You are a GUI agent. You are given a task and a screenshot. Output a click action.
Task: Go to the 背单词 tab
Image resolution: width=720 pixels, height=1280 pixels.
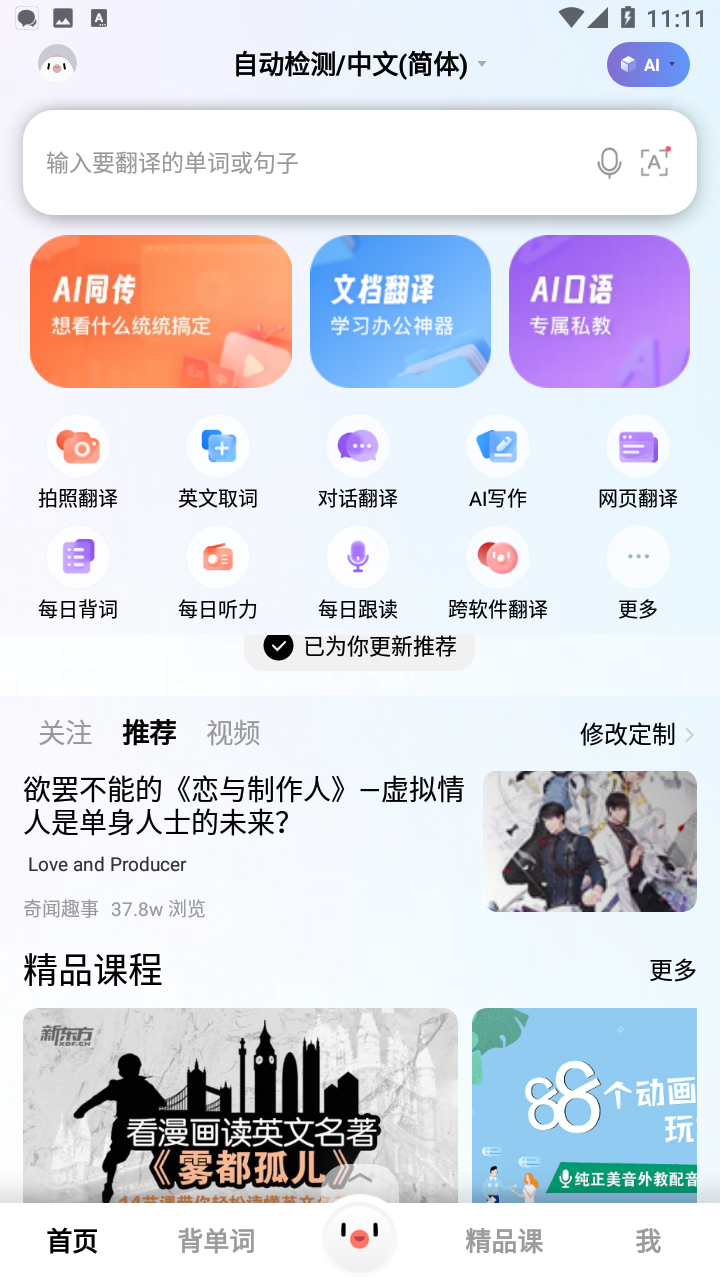(216, 1241)
